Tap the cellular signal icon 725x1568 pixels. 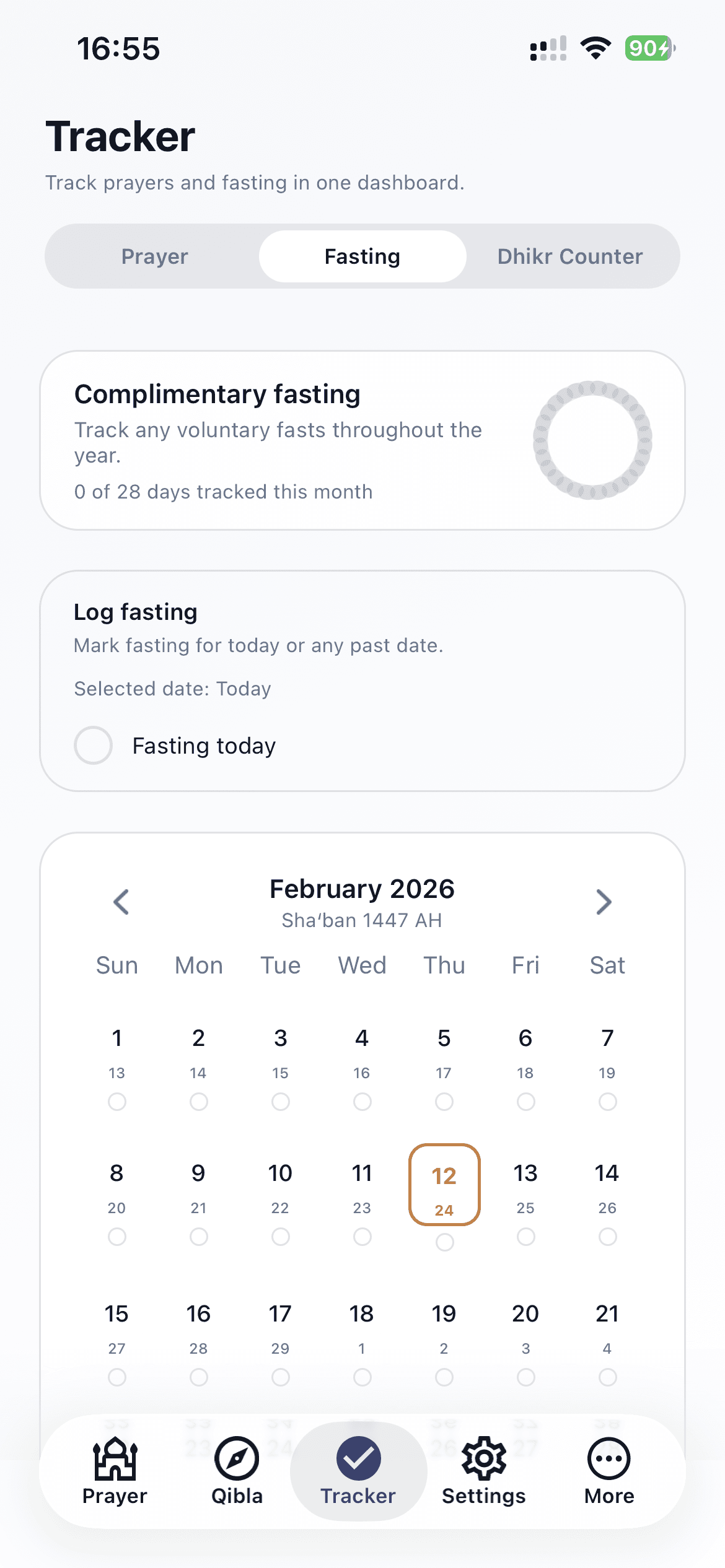tap(548, 48)
